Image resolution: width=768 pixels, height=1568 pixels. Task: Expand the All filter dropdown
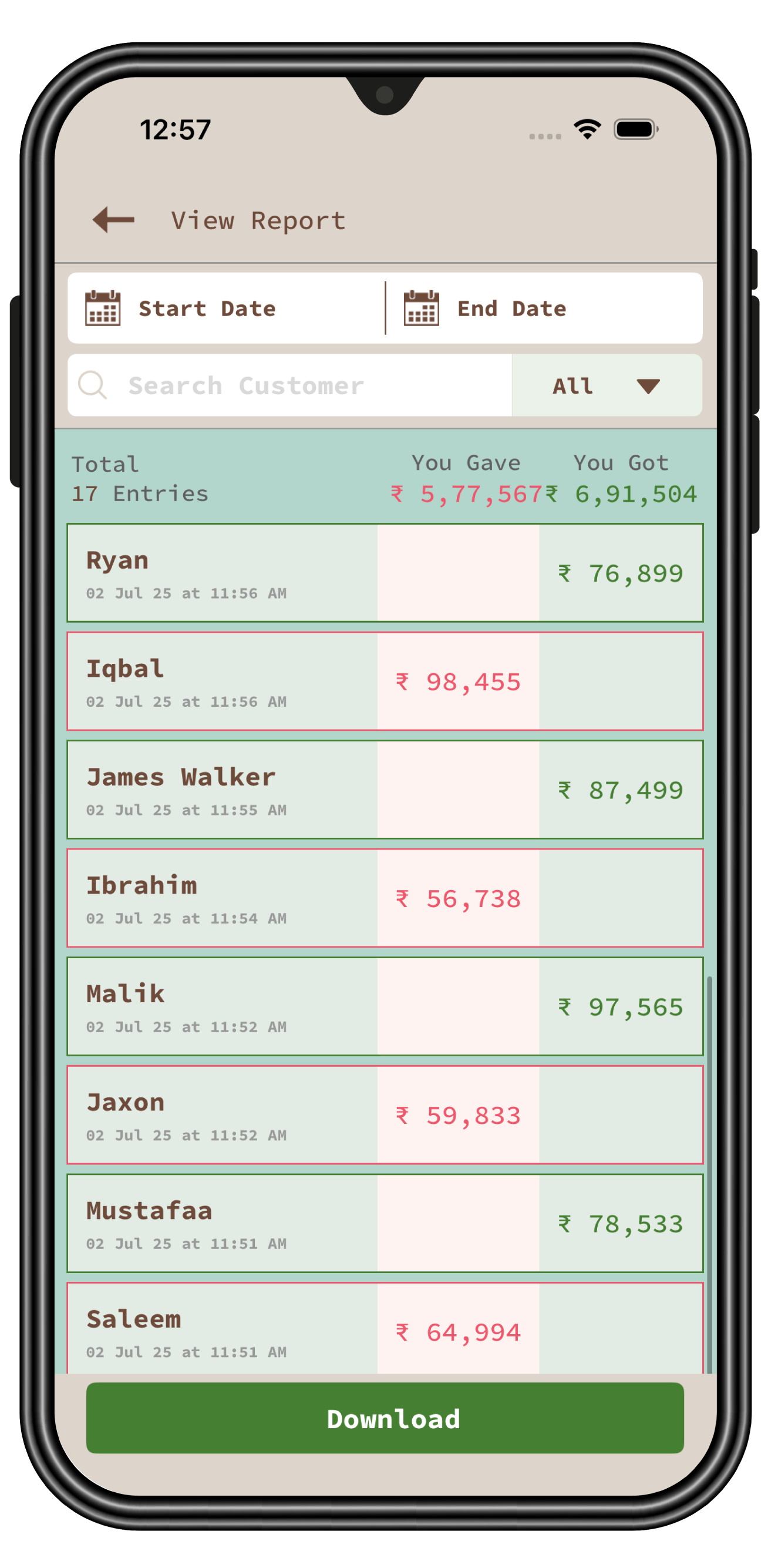[x=606, y=386]
